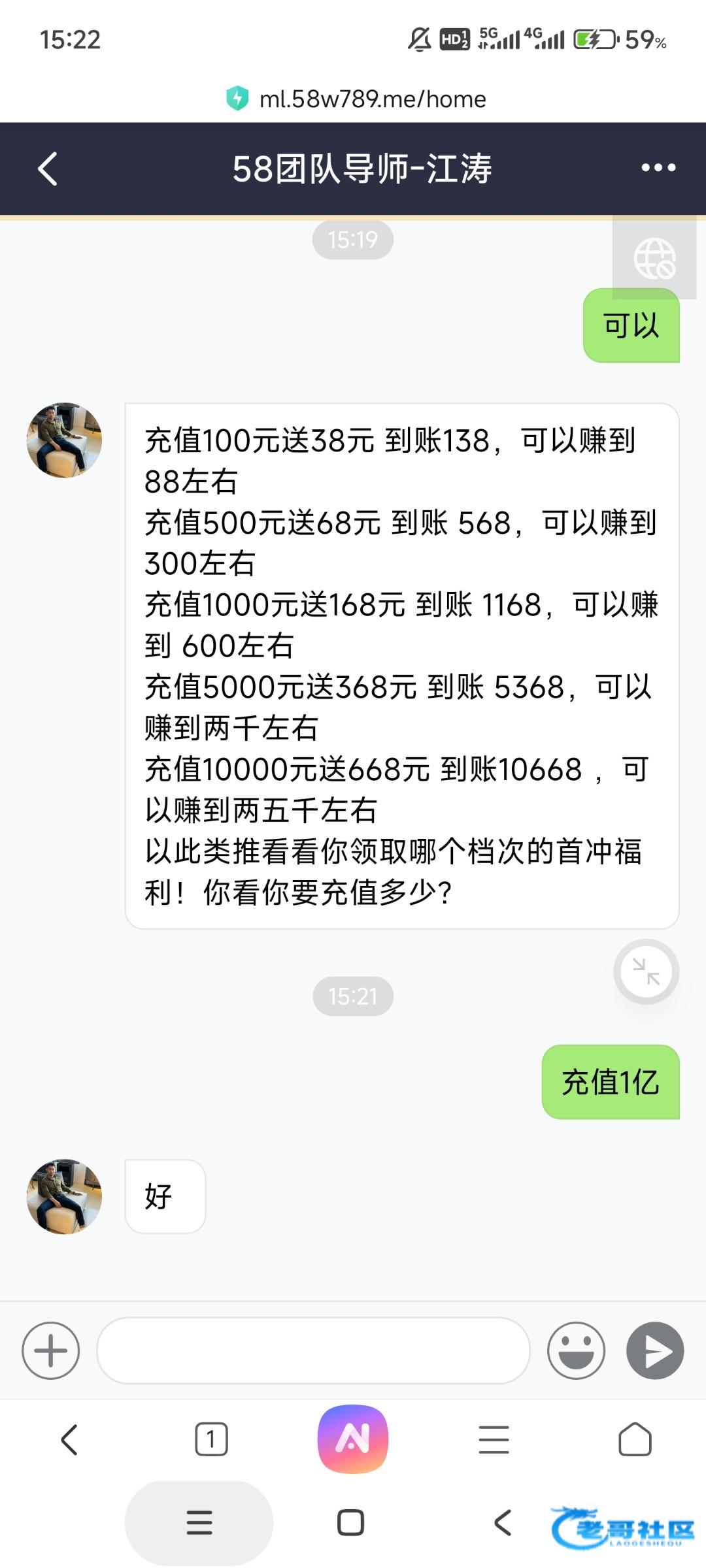The width and height of the screenshot is (706, 1568).
Task: Tap the system home square button
Action: pyautogui.click(x=350, y=1523)
